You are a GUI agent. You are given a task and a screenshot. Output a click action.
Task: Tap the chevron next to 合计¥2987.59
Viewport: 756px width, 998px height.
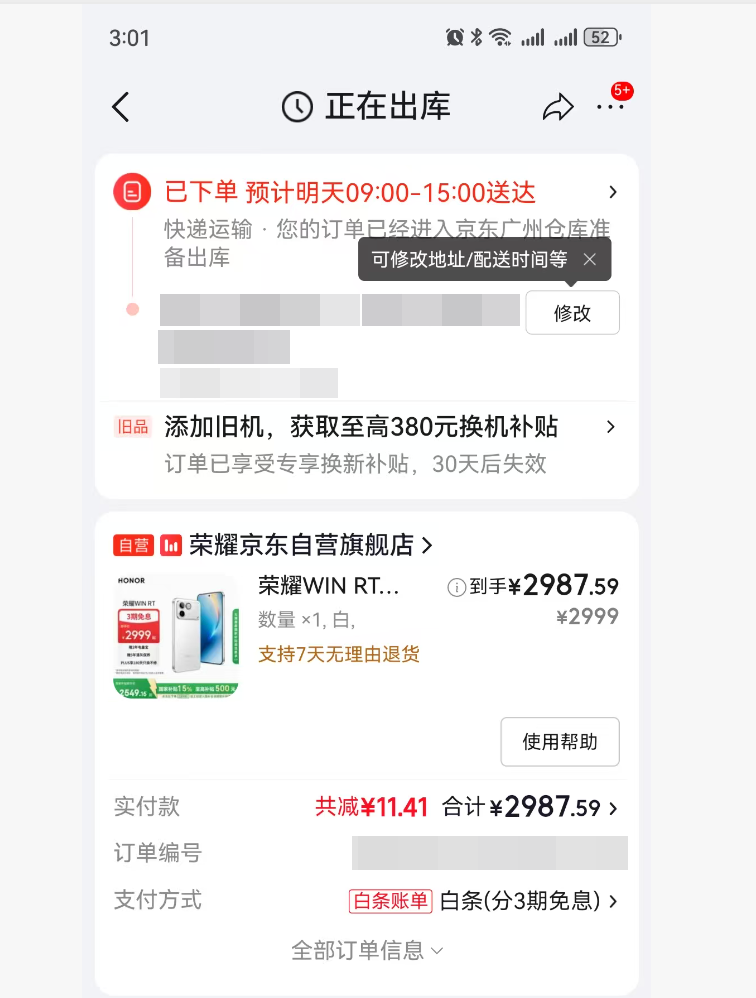pos(612,806)
